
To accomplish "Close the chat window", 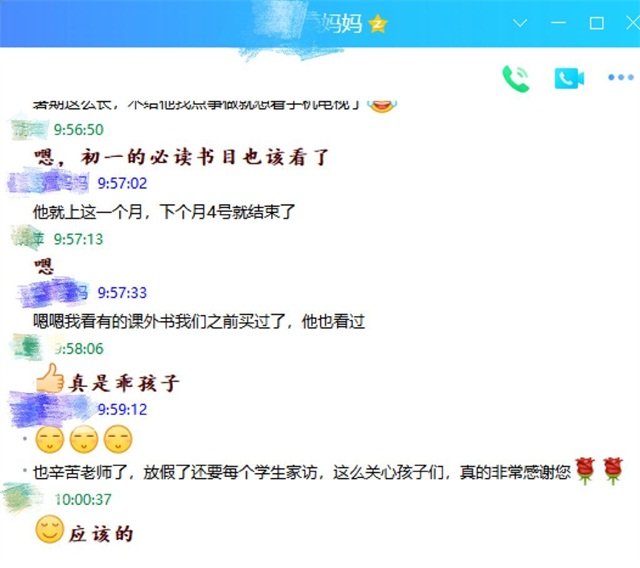I will tap(629, 23).
